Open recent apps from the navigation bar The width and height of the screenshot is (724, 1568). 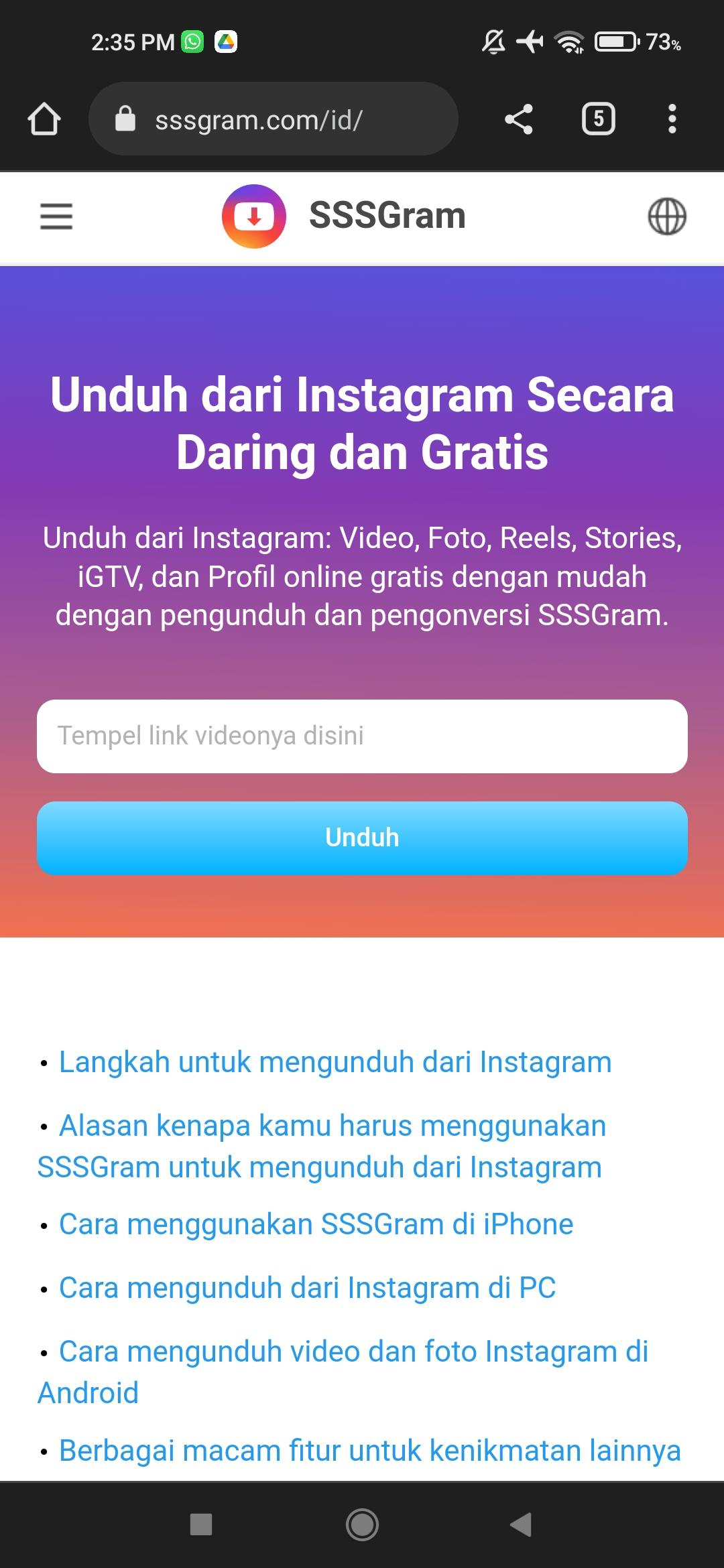[x=201, y=1524]
